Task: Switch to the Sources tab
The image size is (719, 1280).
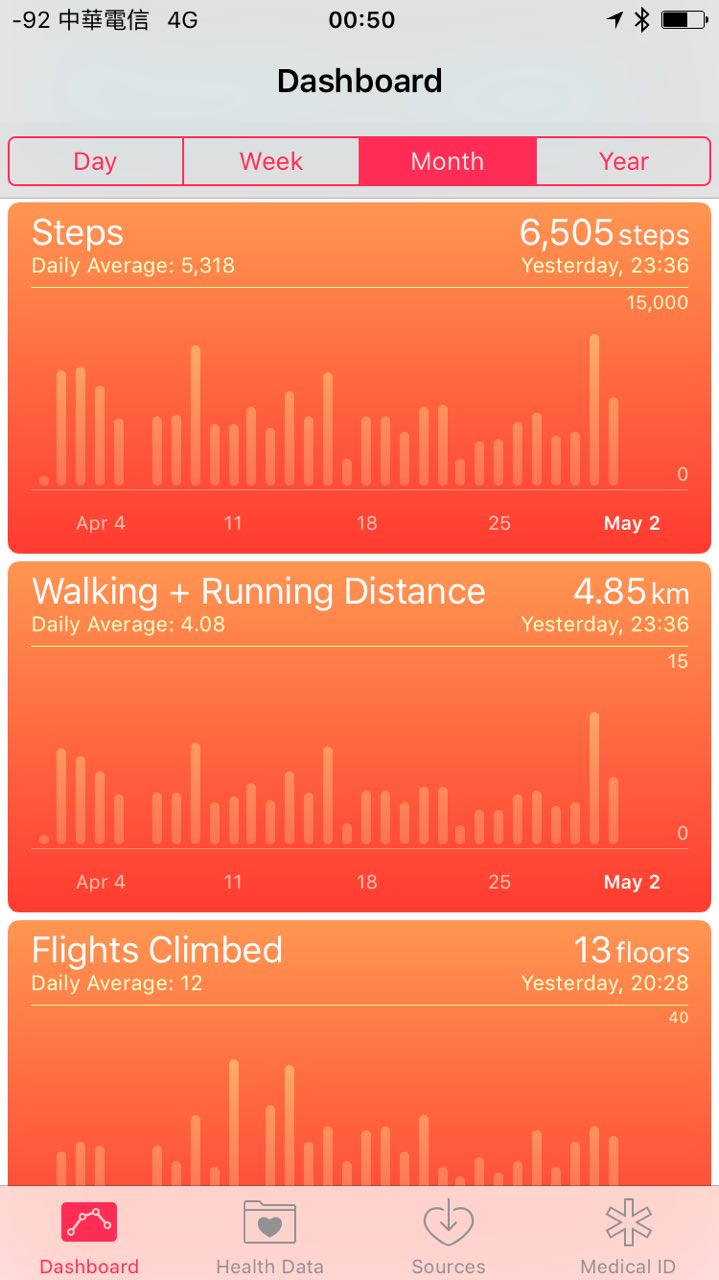Action: point(448,1236)
